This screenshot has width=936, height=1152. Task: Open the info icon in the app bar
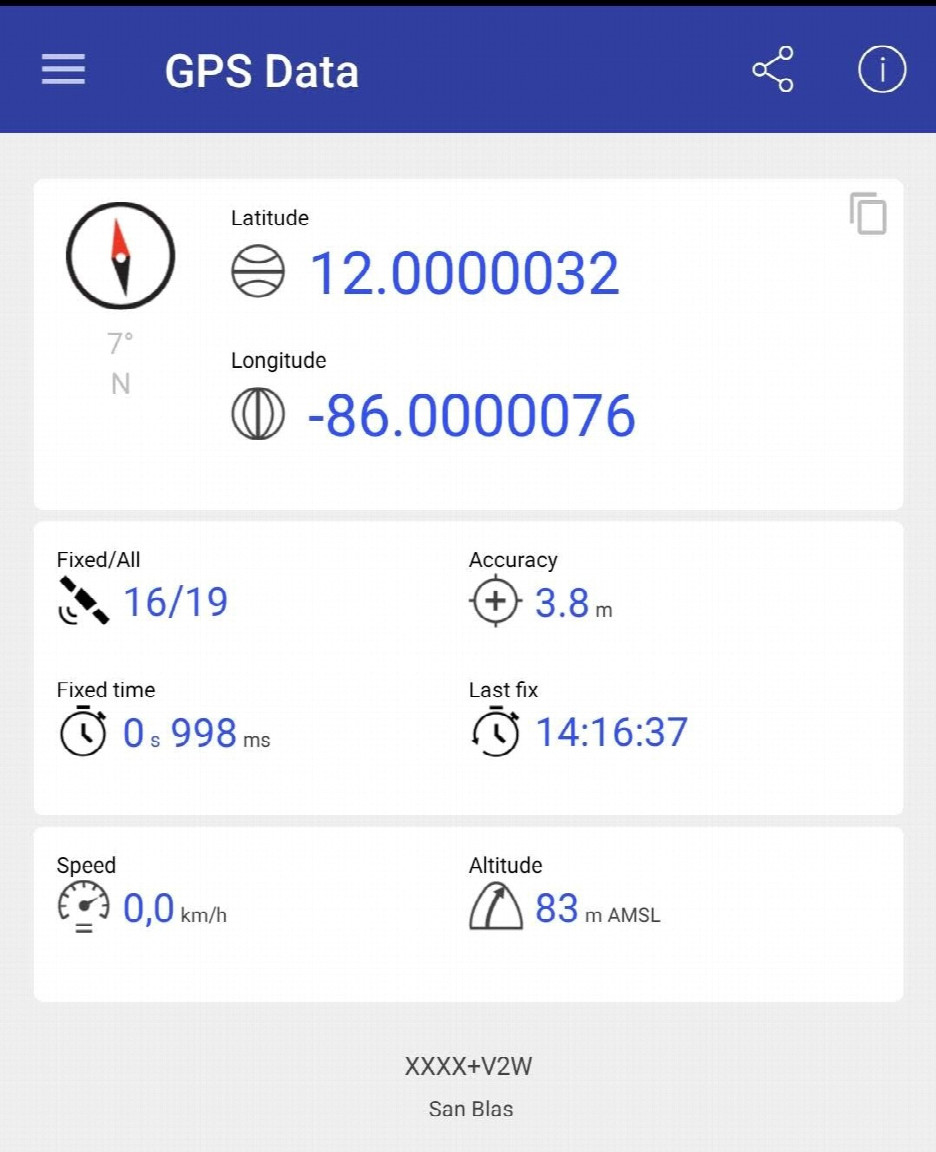coord(882,70)
